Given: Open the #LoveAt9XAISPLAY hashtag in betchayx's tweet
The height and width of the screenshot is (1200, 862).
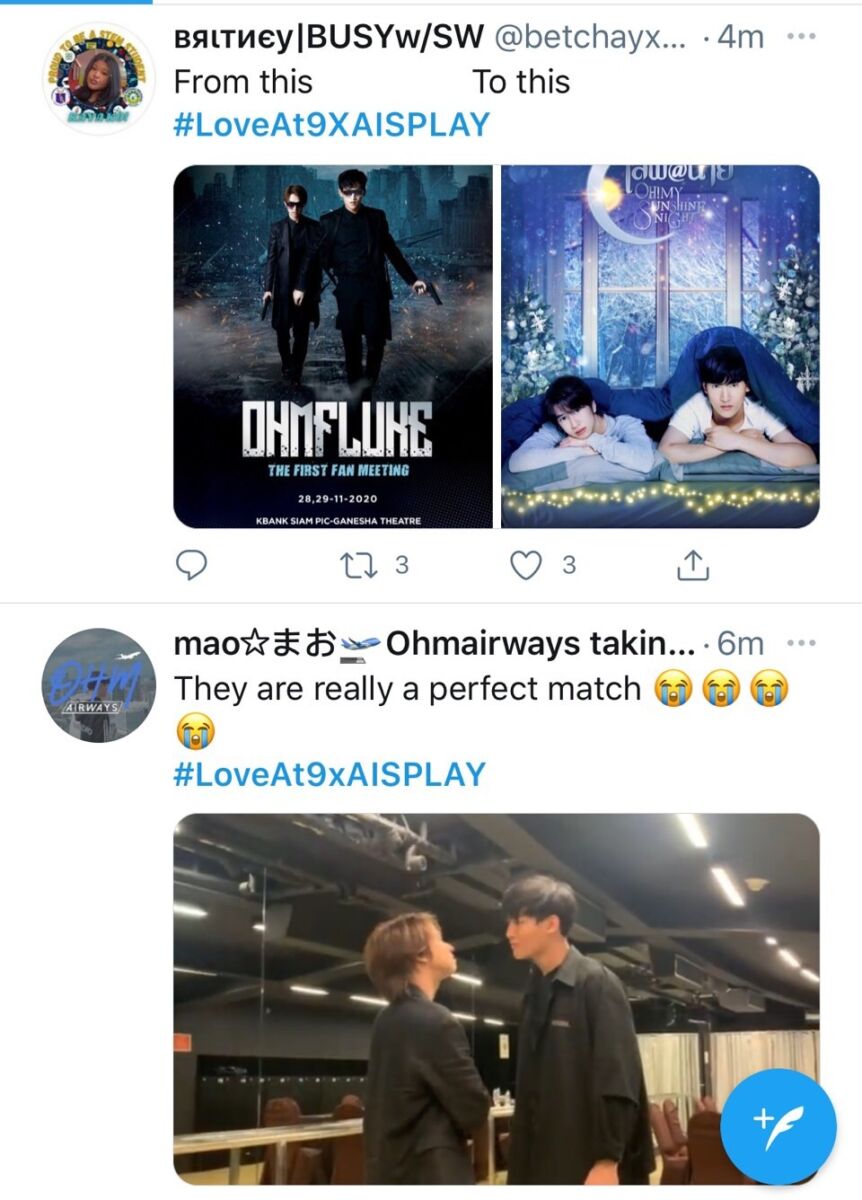Looking at the screenshot, I should click(332, 125).
